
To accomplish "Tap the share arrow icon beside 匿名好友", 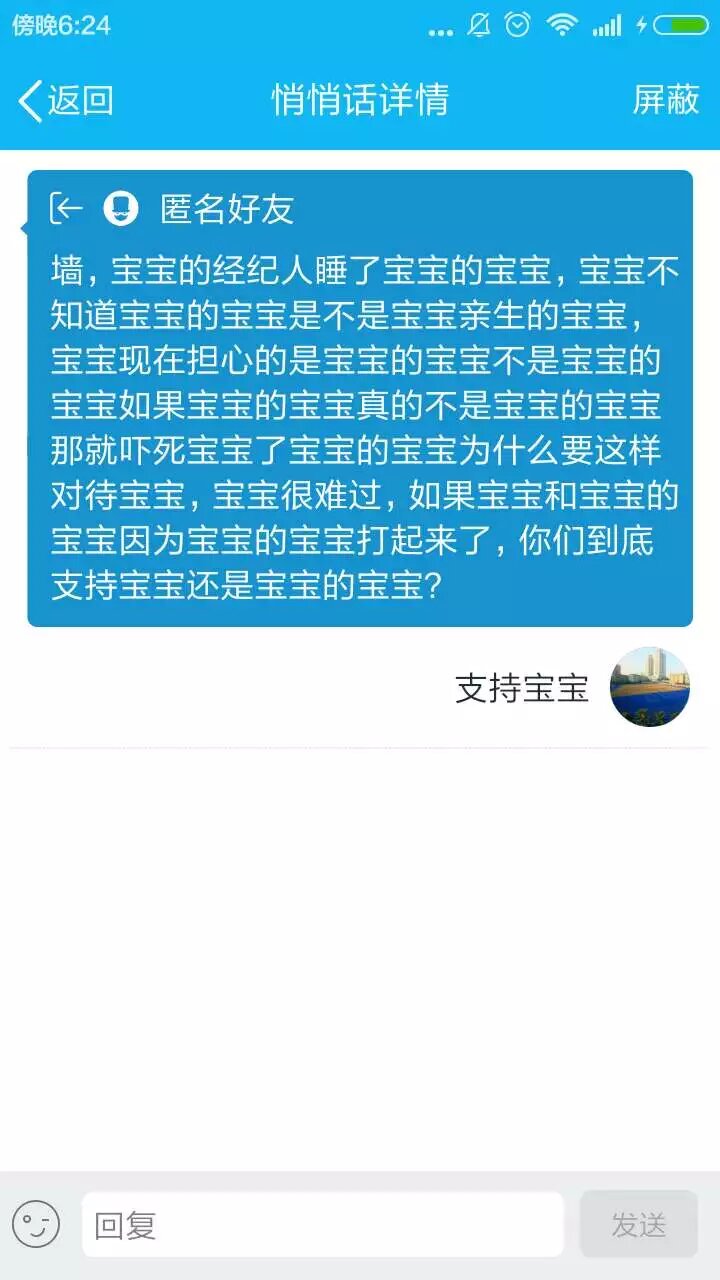I will click(66, 208).
